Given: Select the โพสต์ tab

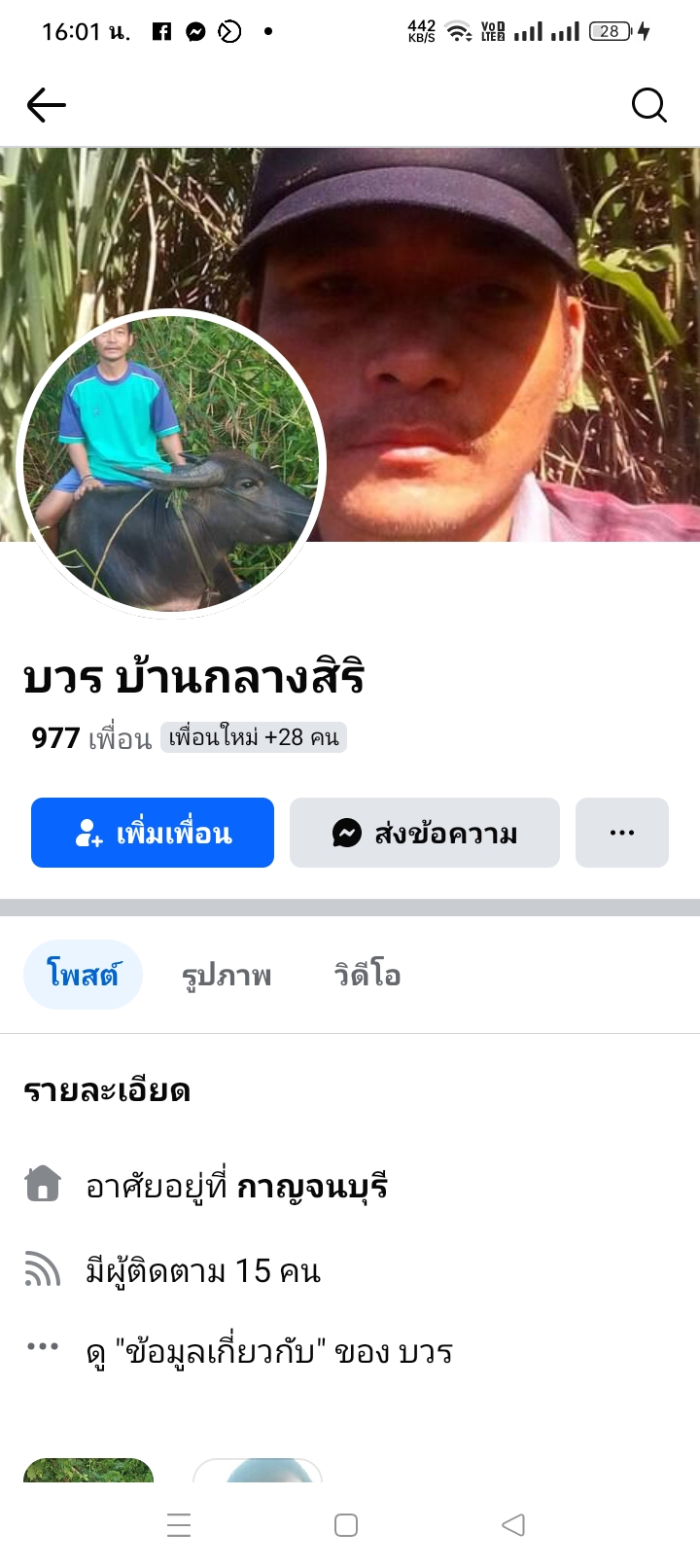Looking at the screenshot, I should point(83,975).
